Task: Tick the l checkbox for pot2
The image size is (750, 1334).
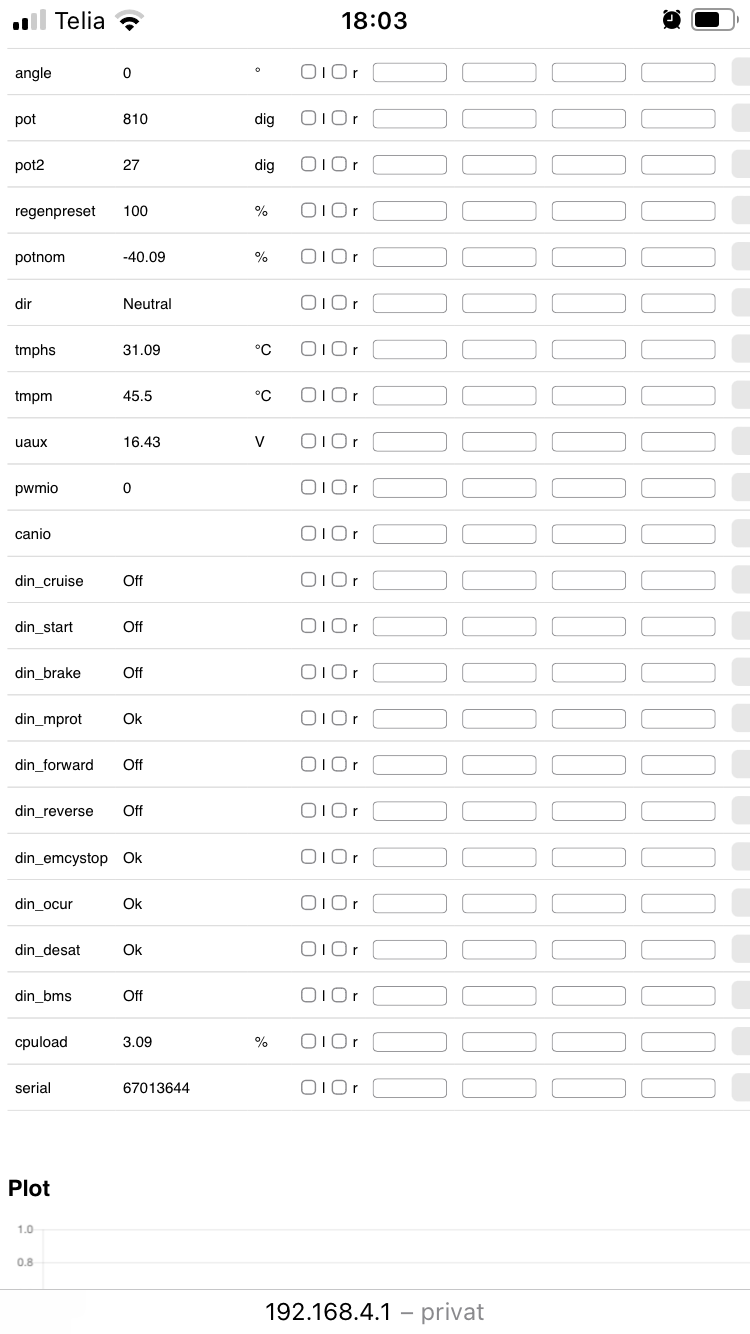Action: pos(309,164)
